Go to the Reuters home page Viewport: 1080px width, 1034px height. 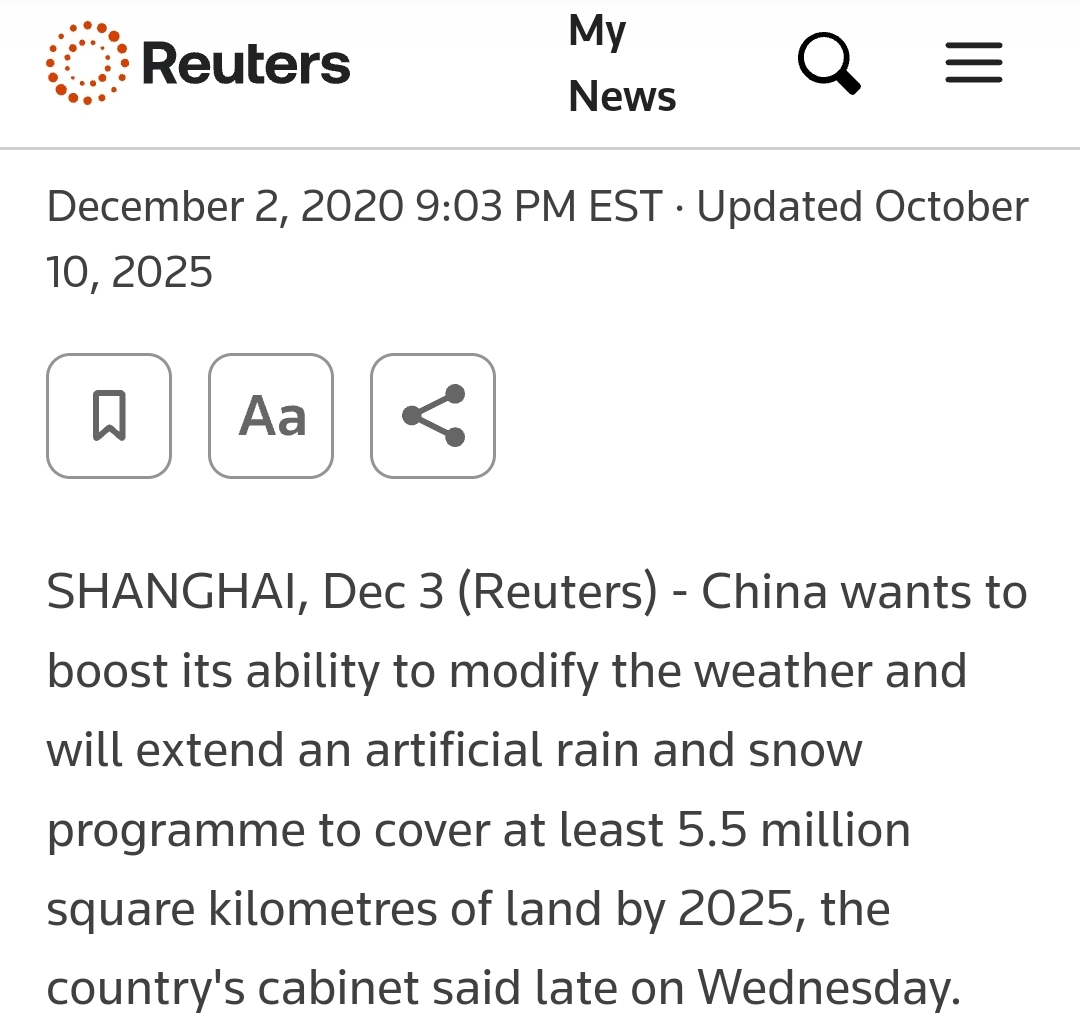(x=198, y=64)
